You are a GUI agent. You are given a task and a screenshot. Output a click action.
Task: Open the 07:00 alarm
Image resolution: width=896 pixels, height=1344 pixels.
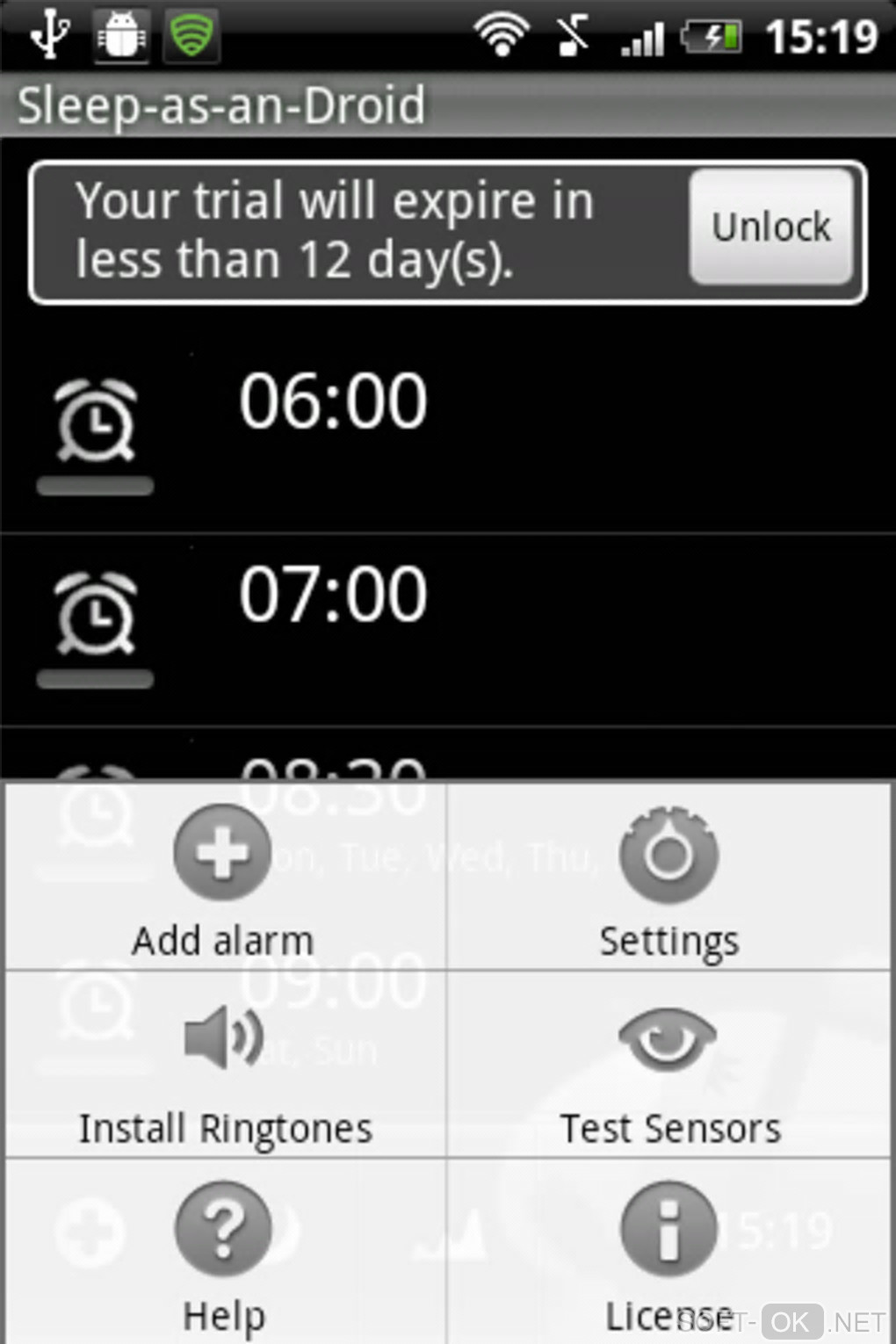492,615
